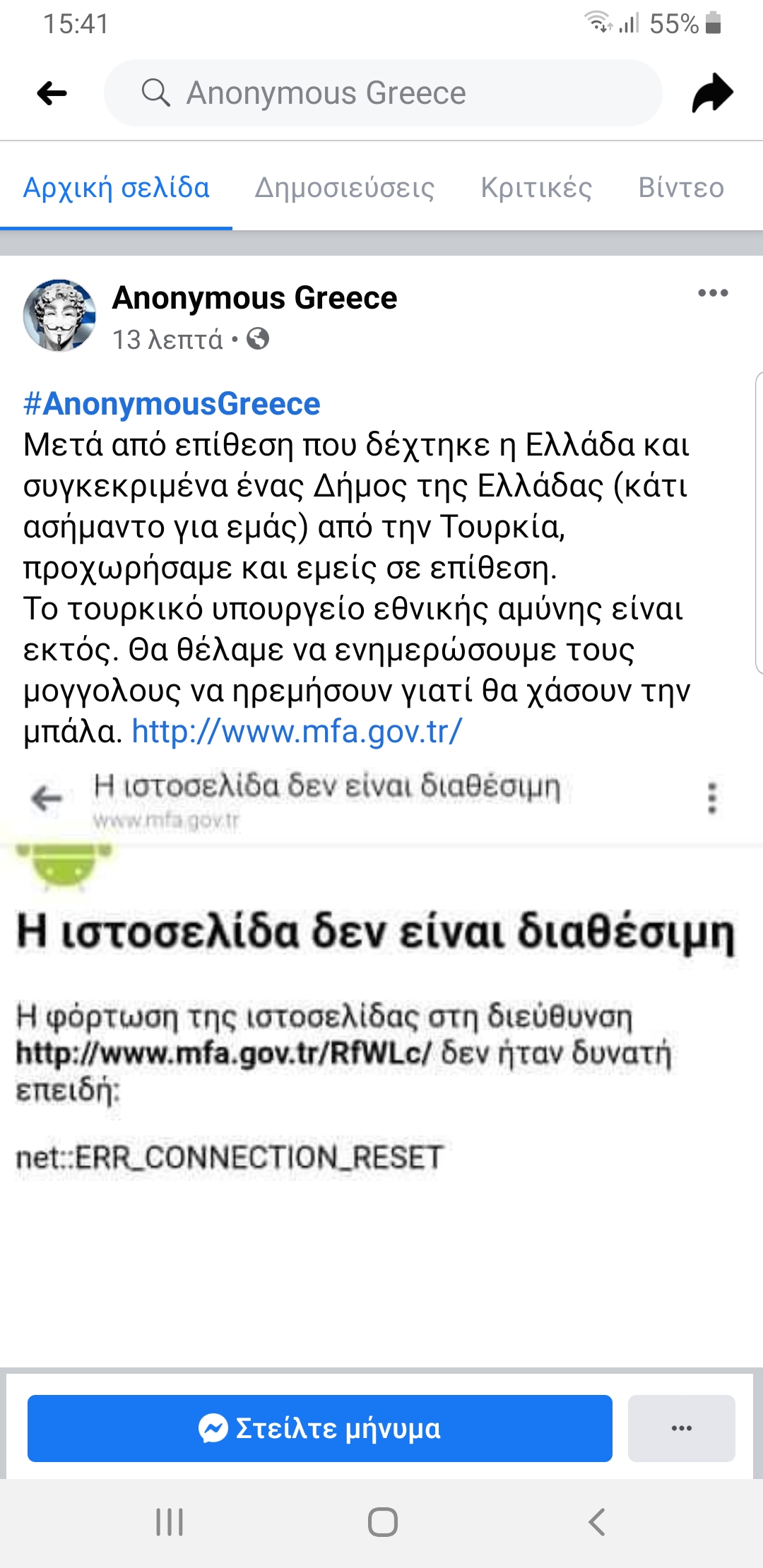Open more options beside Στείλτε μήνυμα

681,1428
